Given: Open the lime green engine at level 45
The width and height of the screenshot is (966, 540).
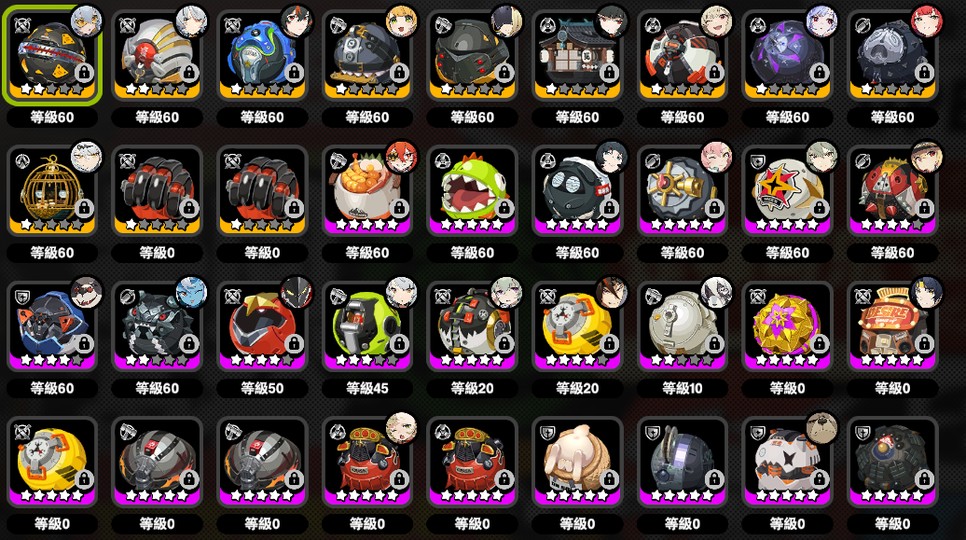Looking at the screenshot, I should (x=367, y=326).
